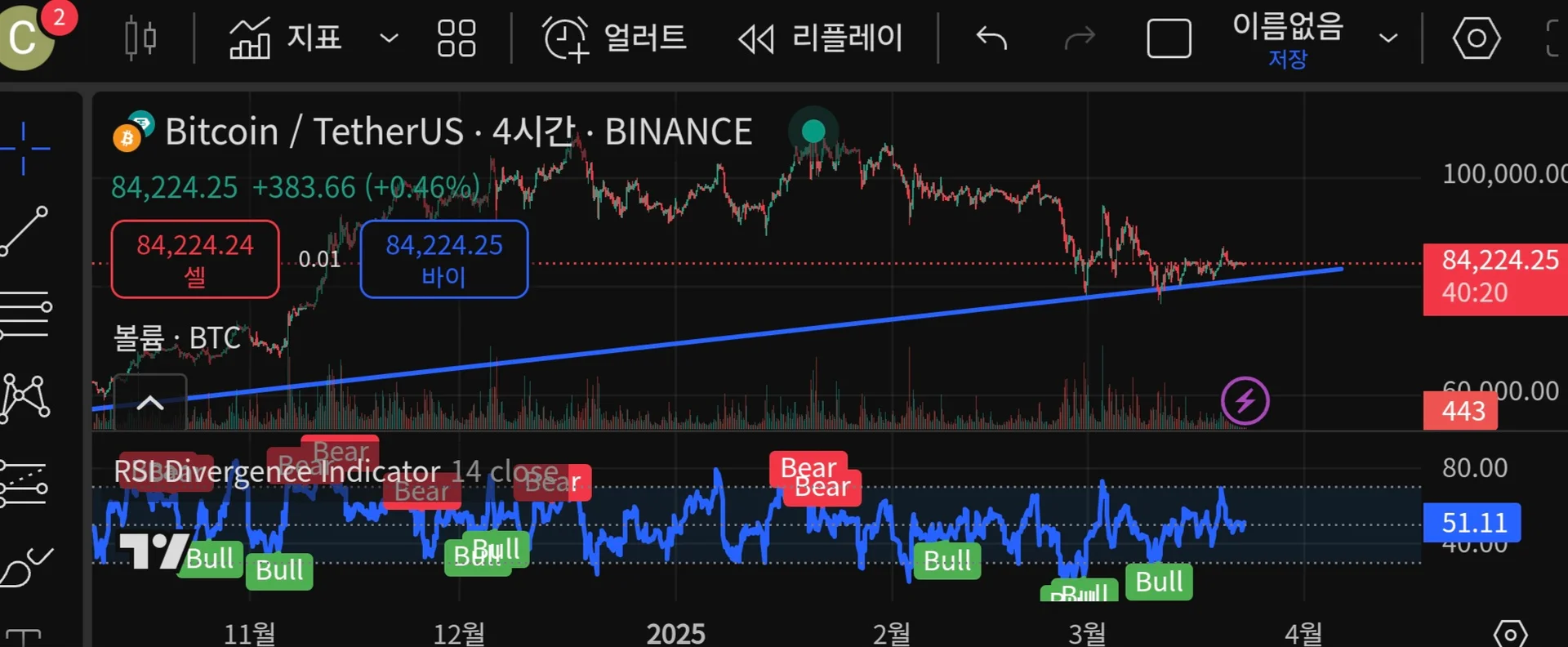Open the user profile avatar menu
Image resolution: width=1568 pixels, height=647 pixels.
[26, 37]
